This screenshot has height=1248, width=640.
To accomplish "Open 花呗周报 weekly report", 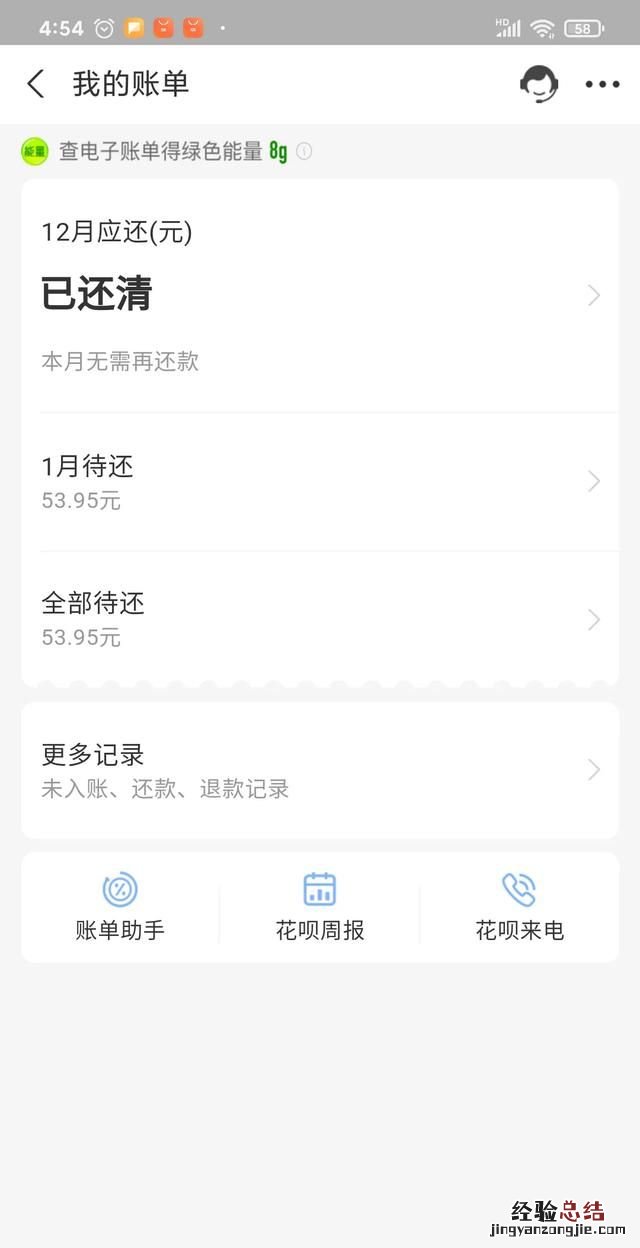I will 320,907.
